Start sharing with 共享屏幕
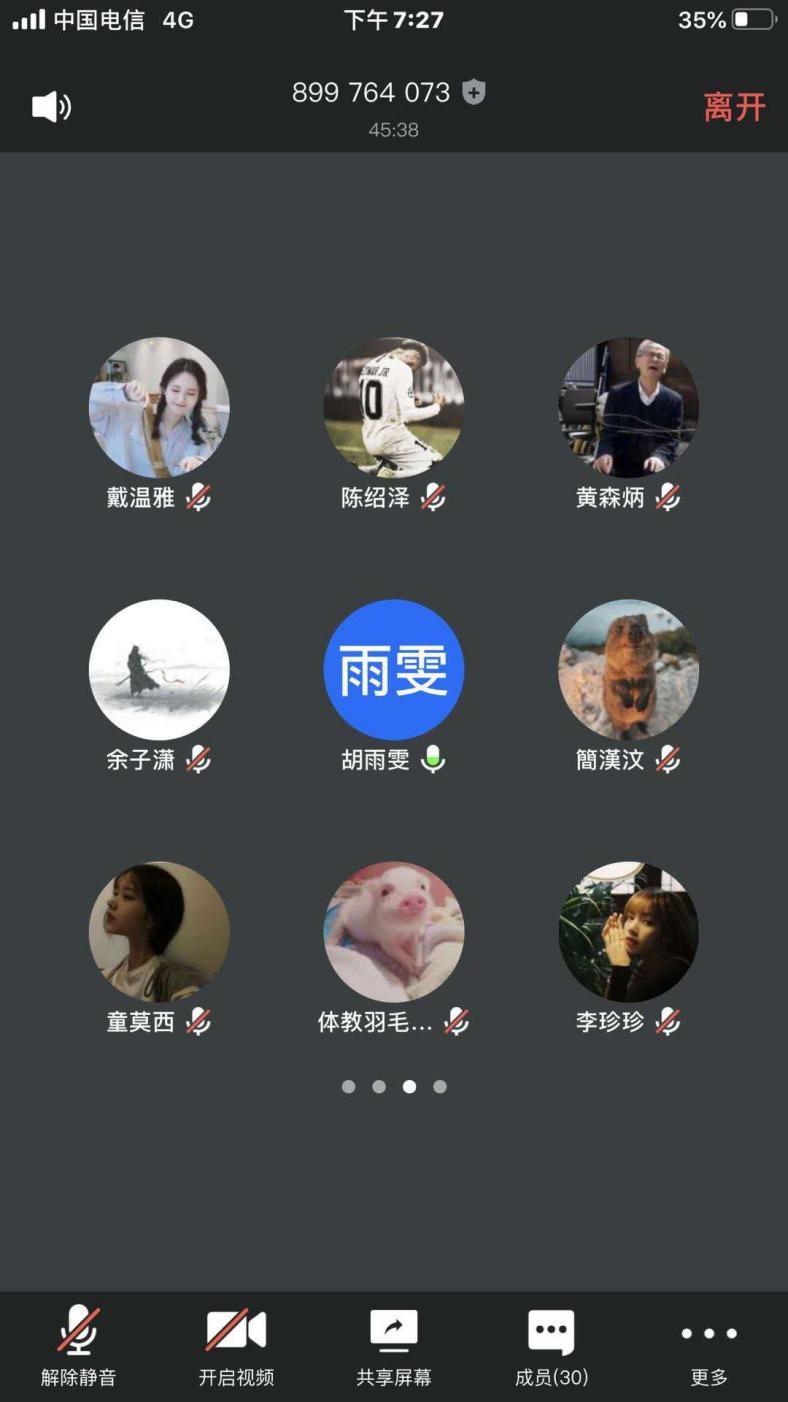The width and height of the screenshot is (788, 1402). (394, 1345)
